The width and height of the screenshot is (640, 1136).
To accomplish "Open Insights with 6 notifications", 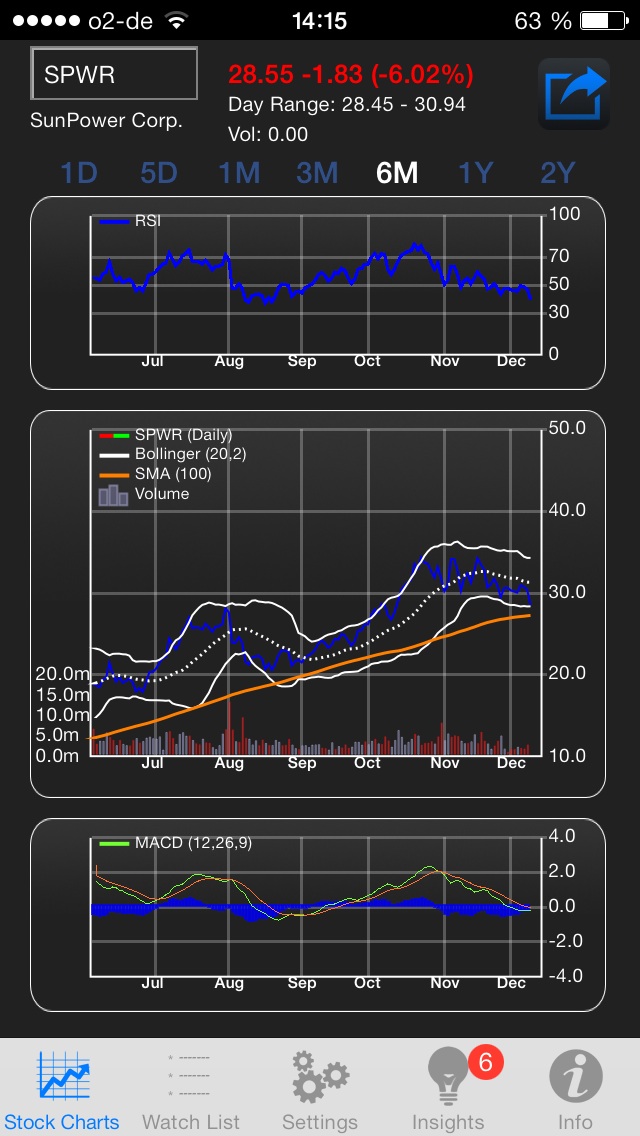I will (x=448, y=1089).
